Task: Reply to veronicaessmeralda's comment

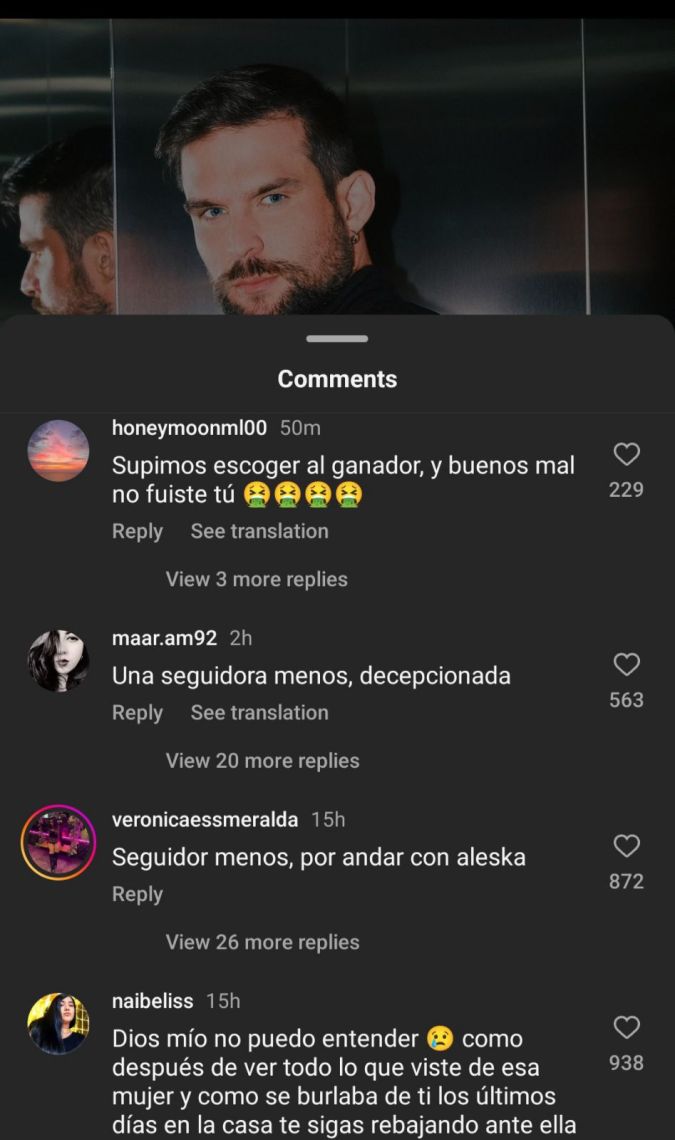Action: pyautogui.click(x=137, y=894)
